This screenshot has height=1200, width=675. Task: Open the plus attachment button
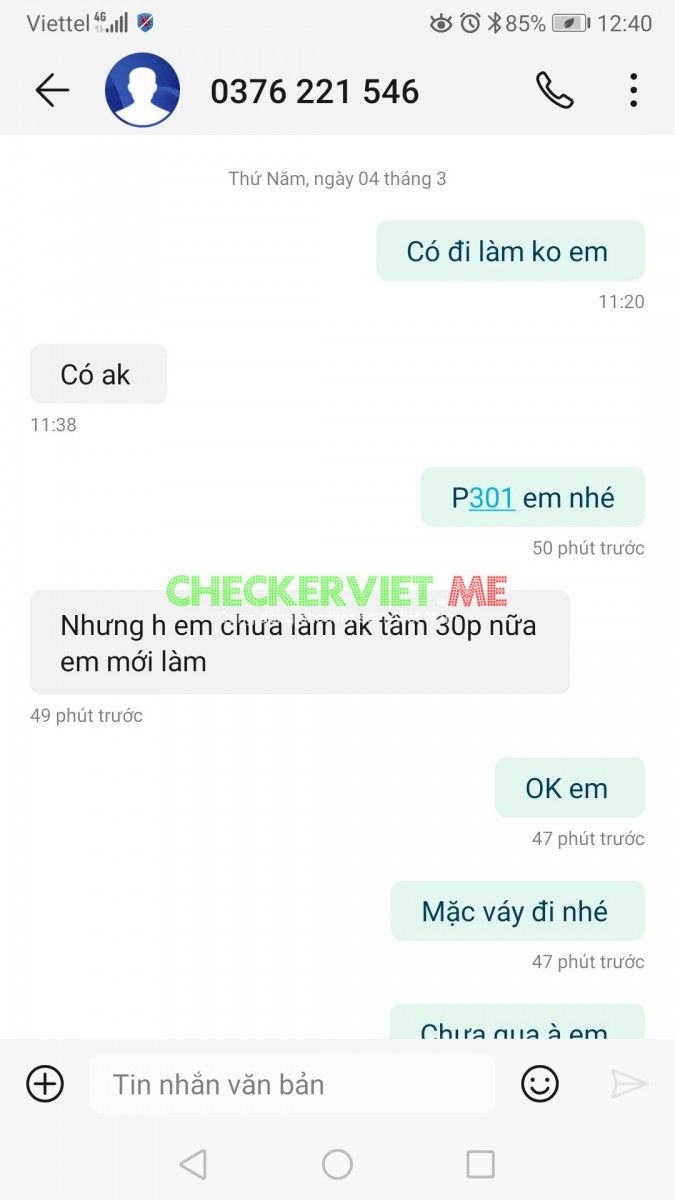[x=45, y=1084]
